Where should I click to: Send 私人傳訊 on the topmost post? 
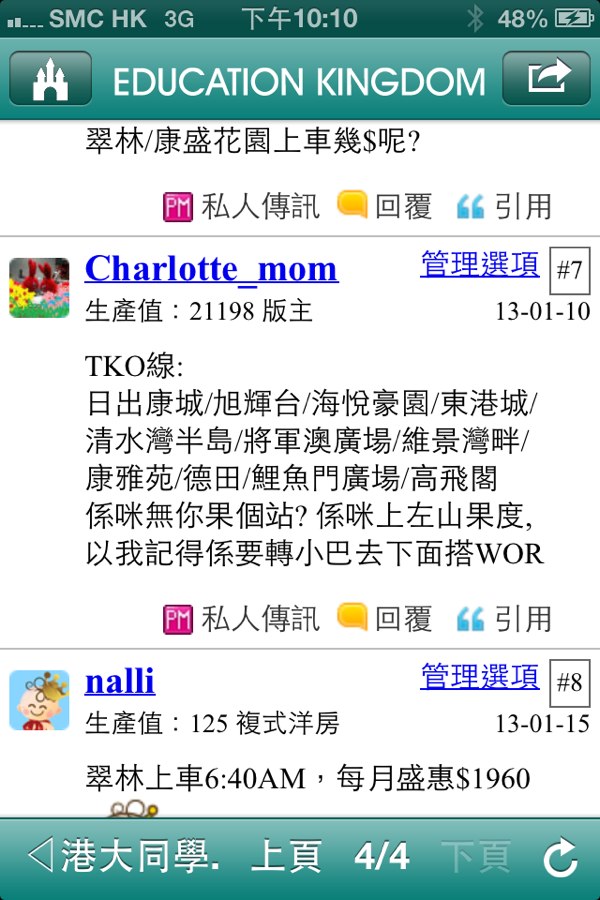pyautogui.click(x=241, y=206)
